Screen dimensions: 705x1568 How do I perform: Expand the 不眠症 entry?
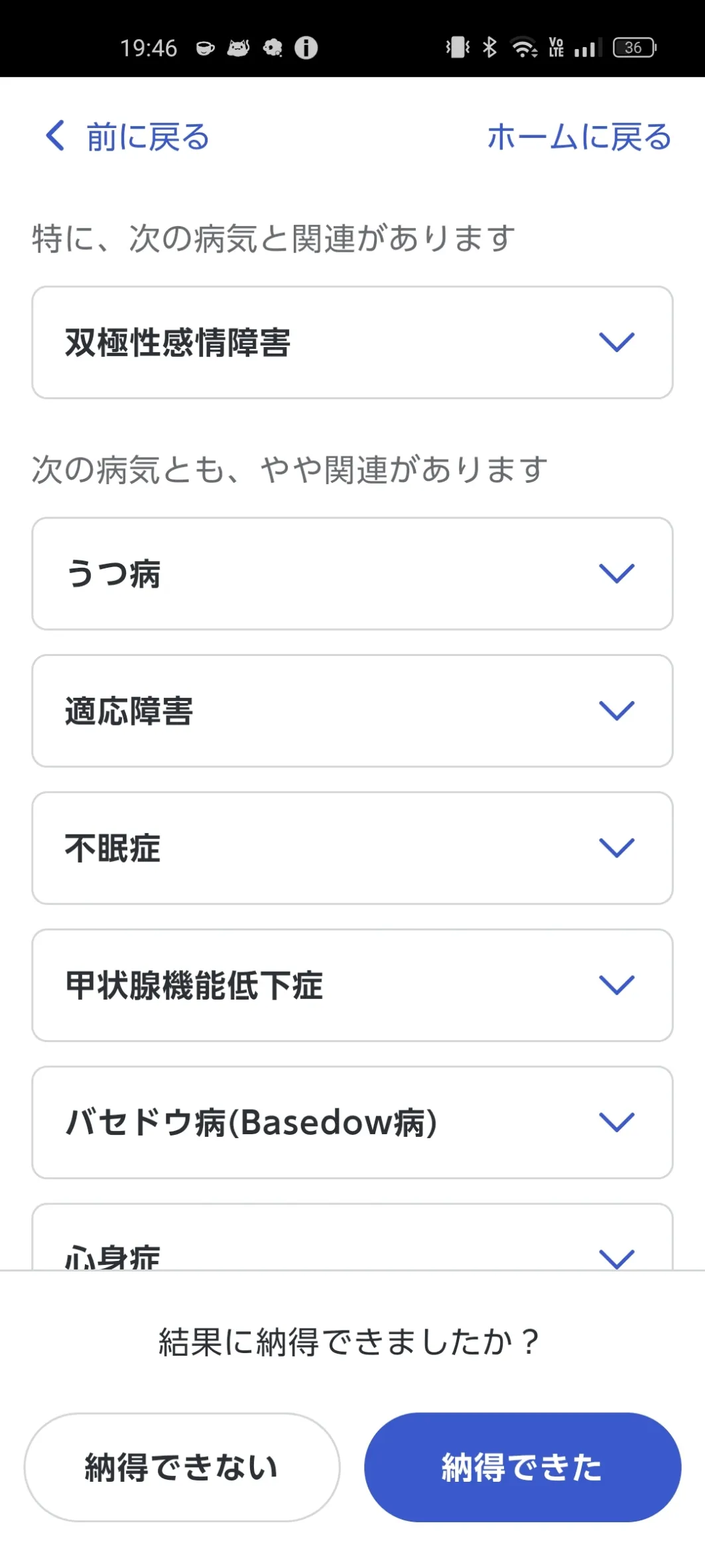pos(352,848)
